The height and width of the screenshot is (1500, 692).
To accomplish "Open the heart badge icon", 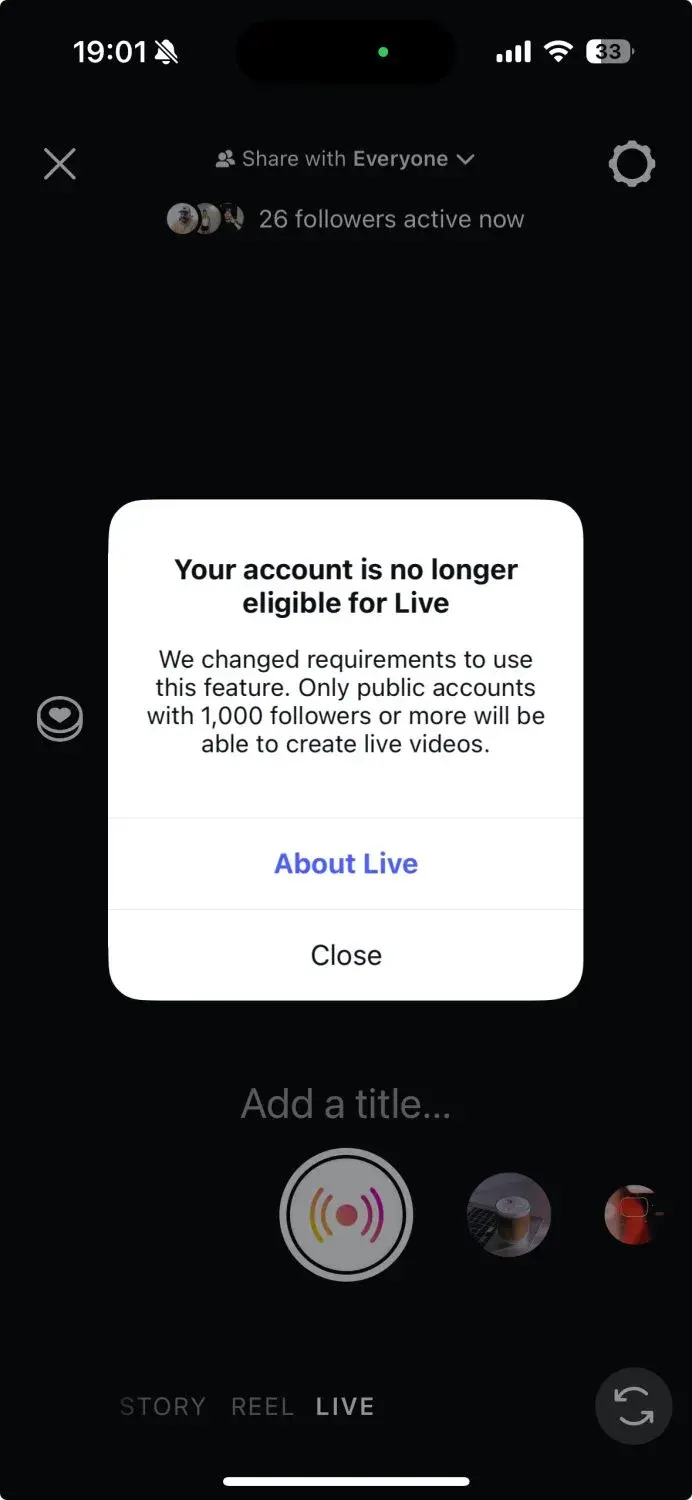I will click(60, 719).
